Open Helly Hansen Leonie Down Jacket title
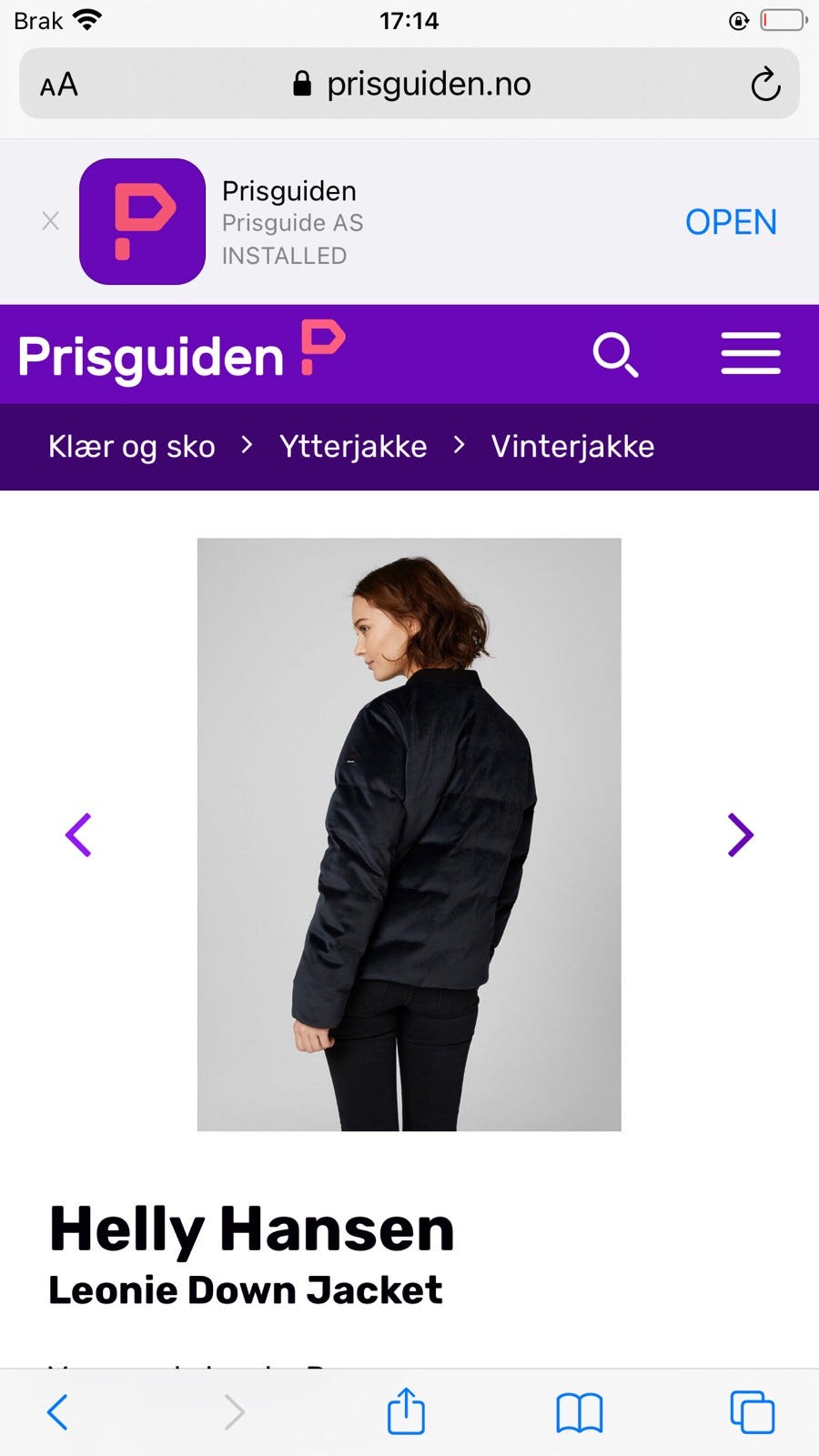 coord(252,1230)
